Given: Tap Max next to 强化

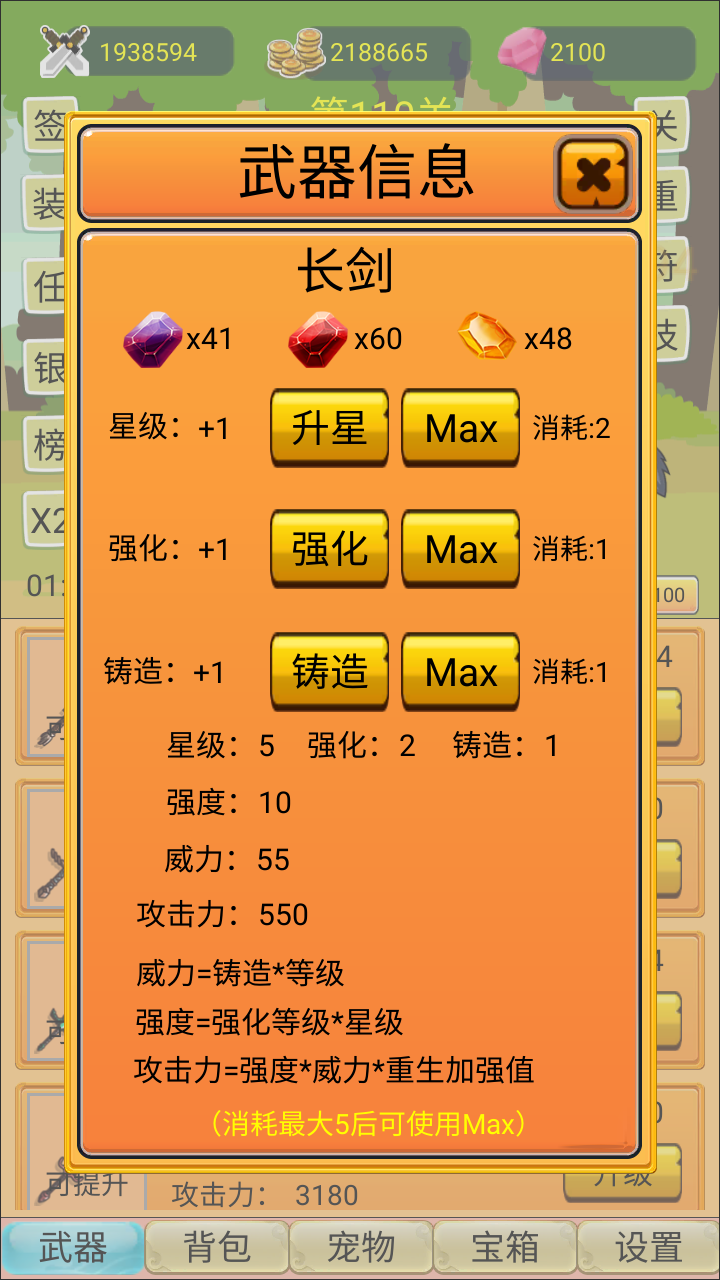Looking at the screenshot, I should tap(460, 549).
